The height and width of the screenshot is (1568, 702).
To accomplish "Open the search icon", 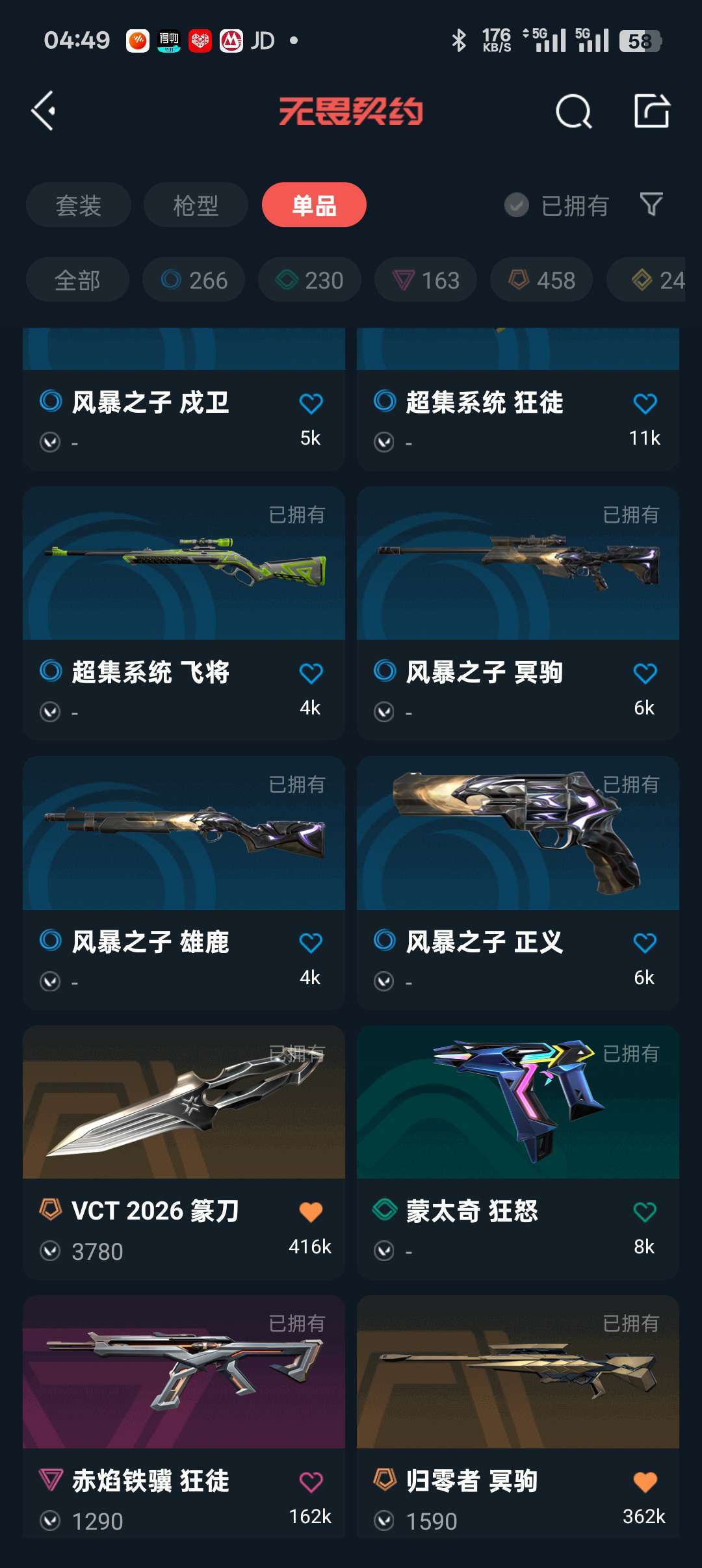I will coord(574,111).
